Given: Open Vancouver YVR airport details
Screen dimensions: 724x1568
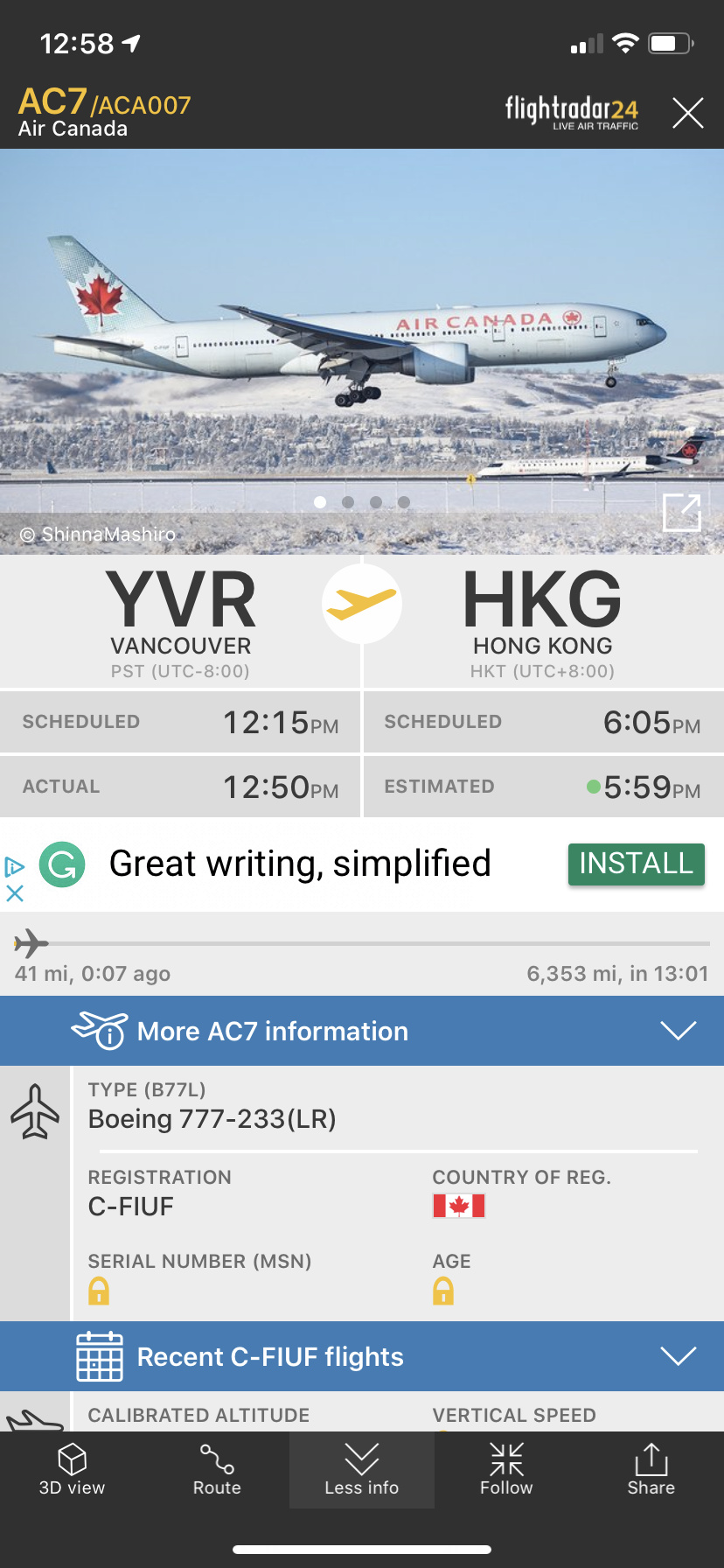Looking at the screenshot, I should [x=181, y=621].
